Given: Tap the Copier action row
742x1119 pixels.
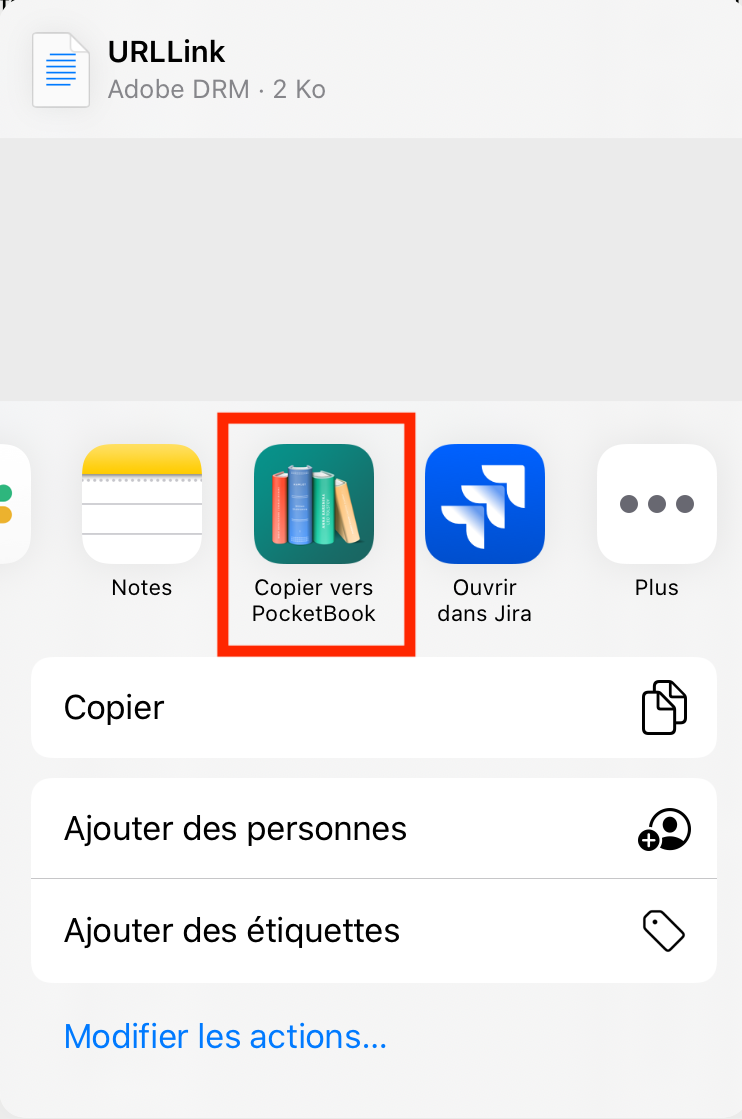Looking at the screenshot, I should (373, 707).
